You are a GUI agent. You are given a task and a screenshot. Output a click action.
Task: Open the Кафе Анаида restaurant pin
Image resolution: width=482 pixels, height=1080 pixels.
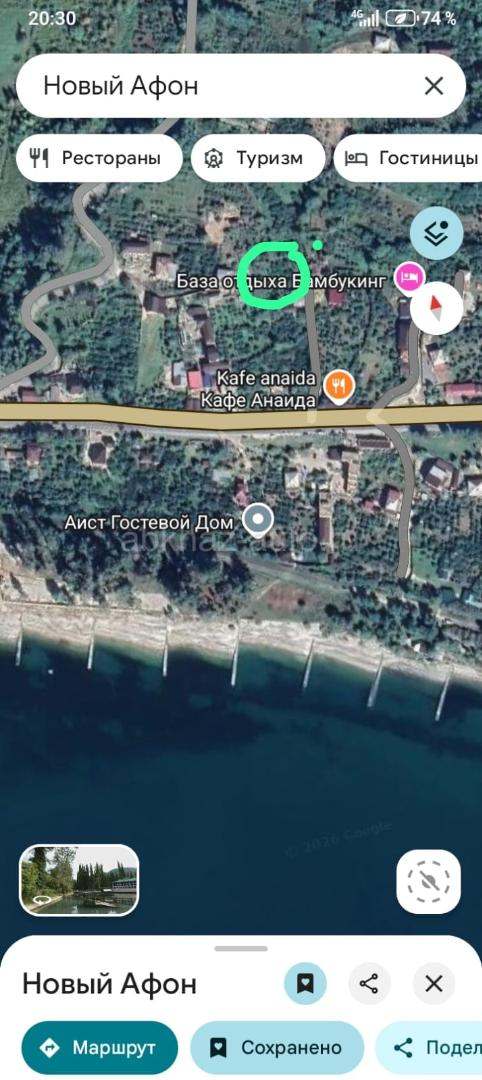coord(339,387)
